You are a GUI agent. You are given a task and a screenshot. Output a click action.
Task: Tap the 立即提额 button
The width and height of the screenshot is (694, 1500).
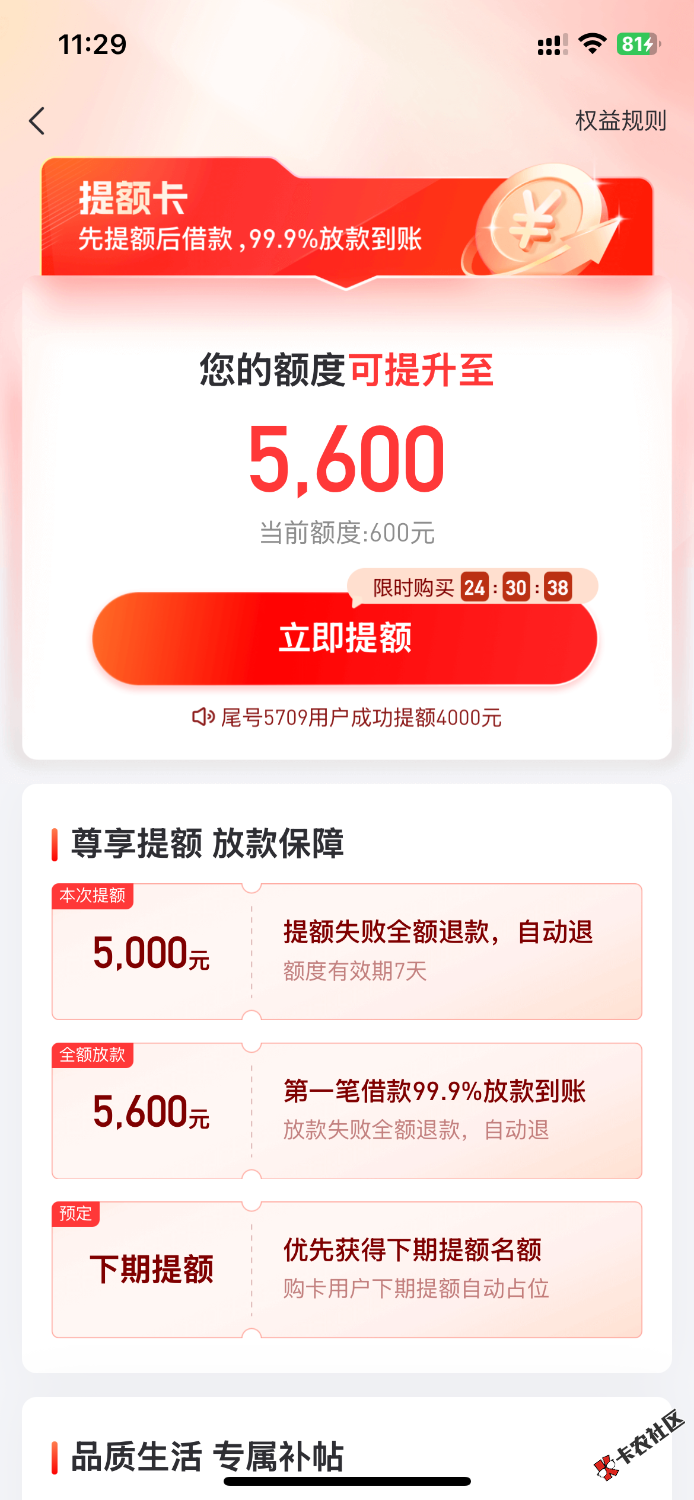point(345,639)
